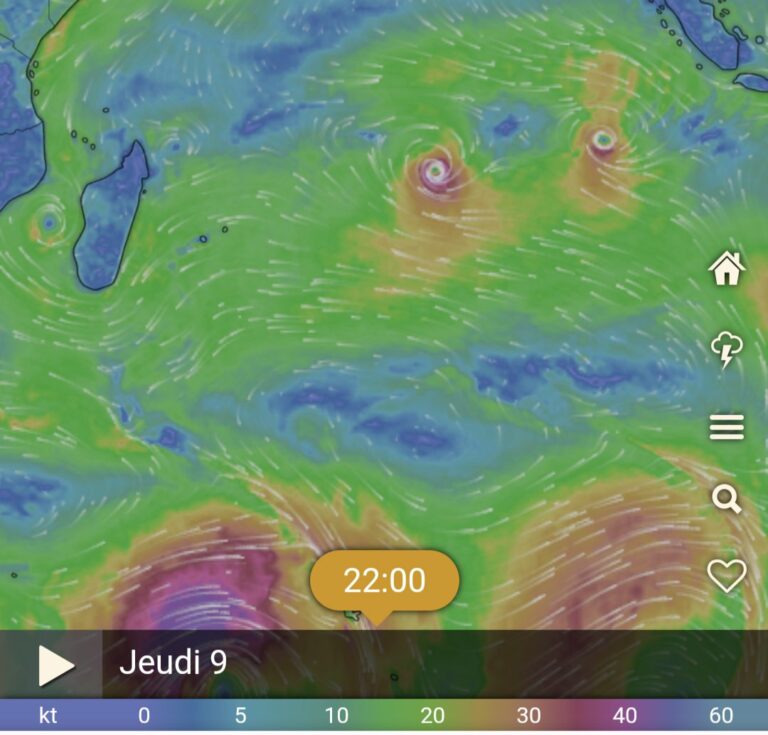
Task: Play the forecast animation
Action: tap(55, 665)
